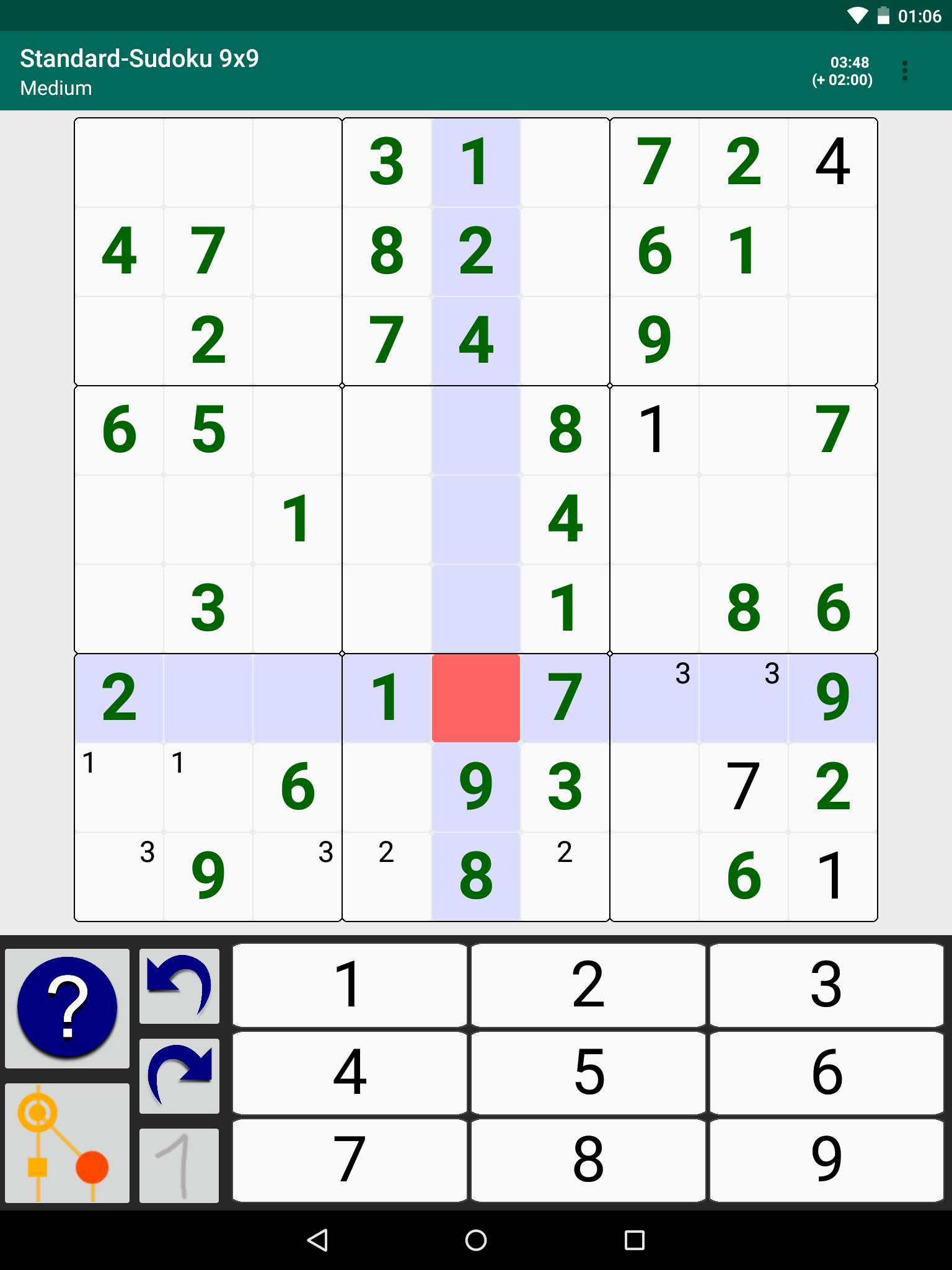Tap the blue question mark hint button
This screenshot has height=1270, width=952.
pyautogui.click(x=67, y=1007)
